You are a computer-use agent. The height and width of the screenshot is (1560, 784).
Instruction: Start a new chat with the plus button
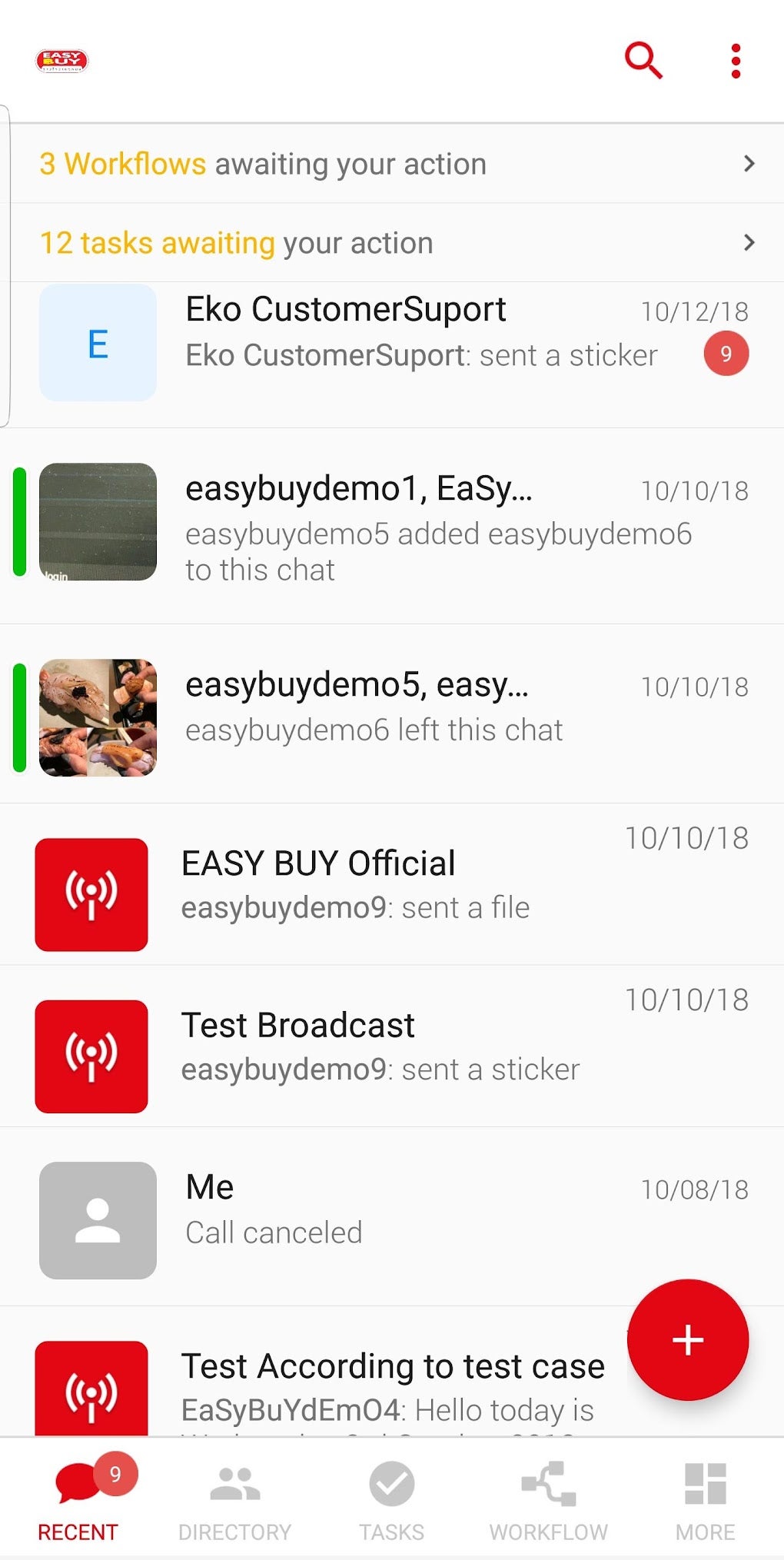[x=687, y=1339]
